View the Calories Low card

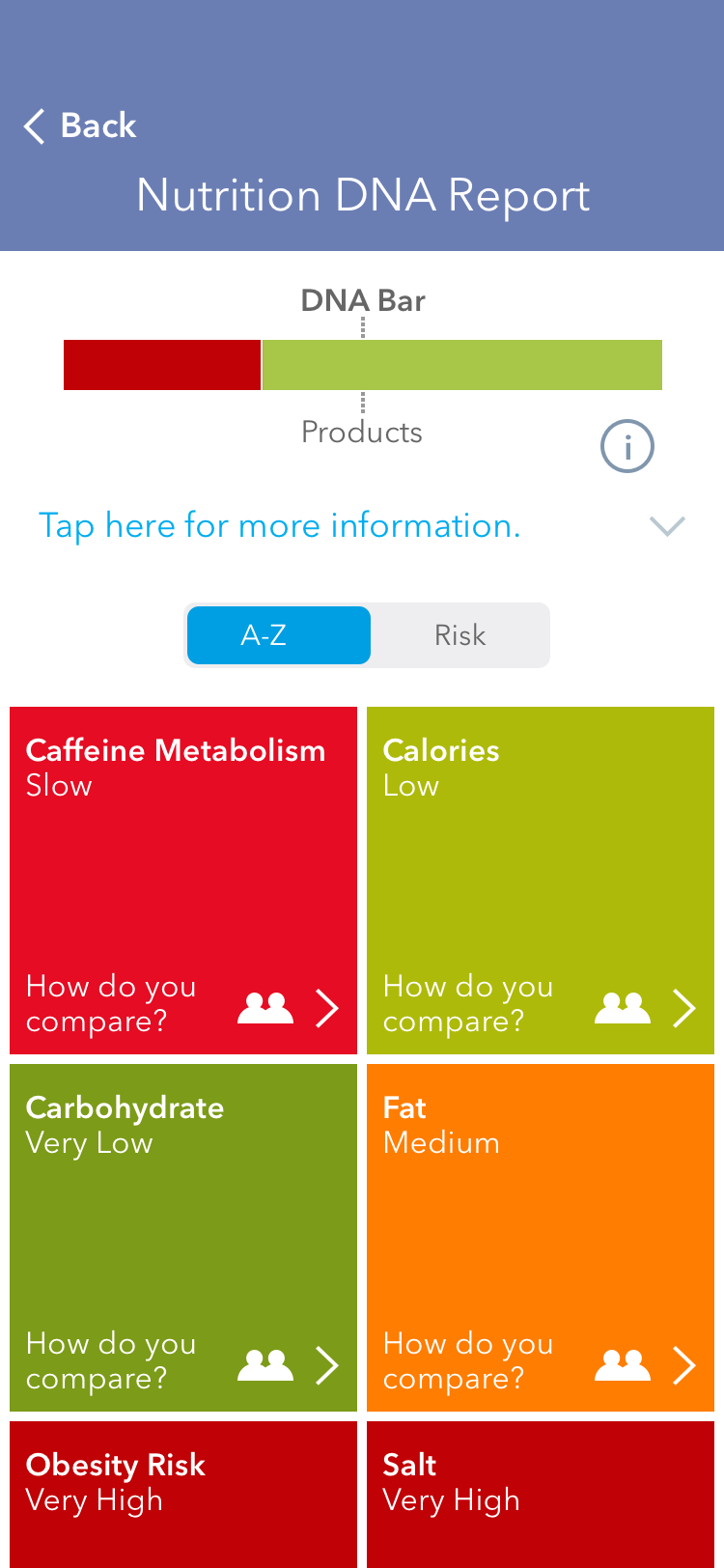(541, 879)
